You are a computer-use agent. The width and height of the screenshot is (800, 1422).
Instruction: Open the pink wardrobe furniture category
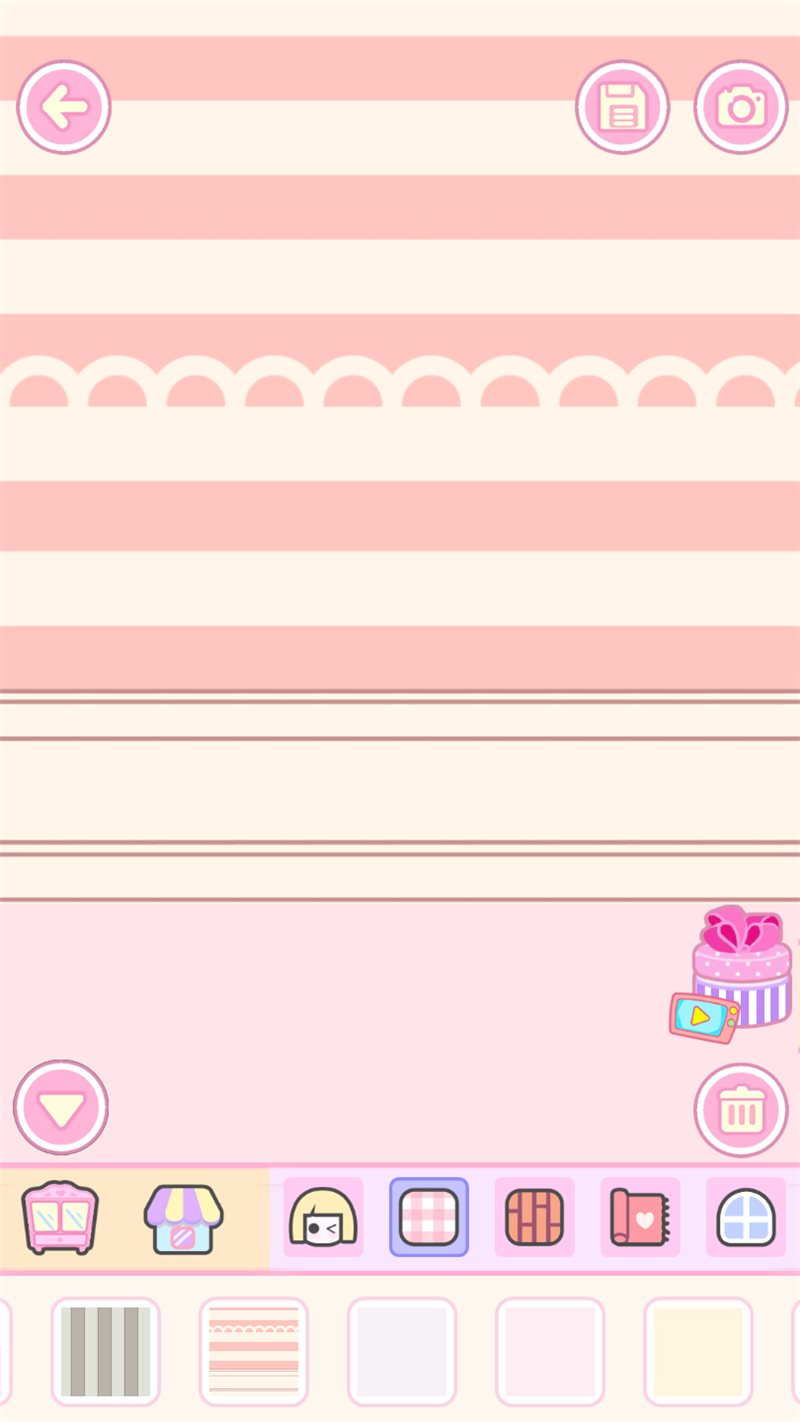pos(60,1217)
